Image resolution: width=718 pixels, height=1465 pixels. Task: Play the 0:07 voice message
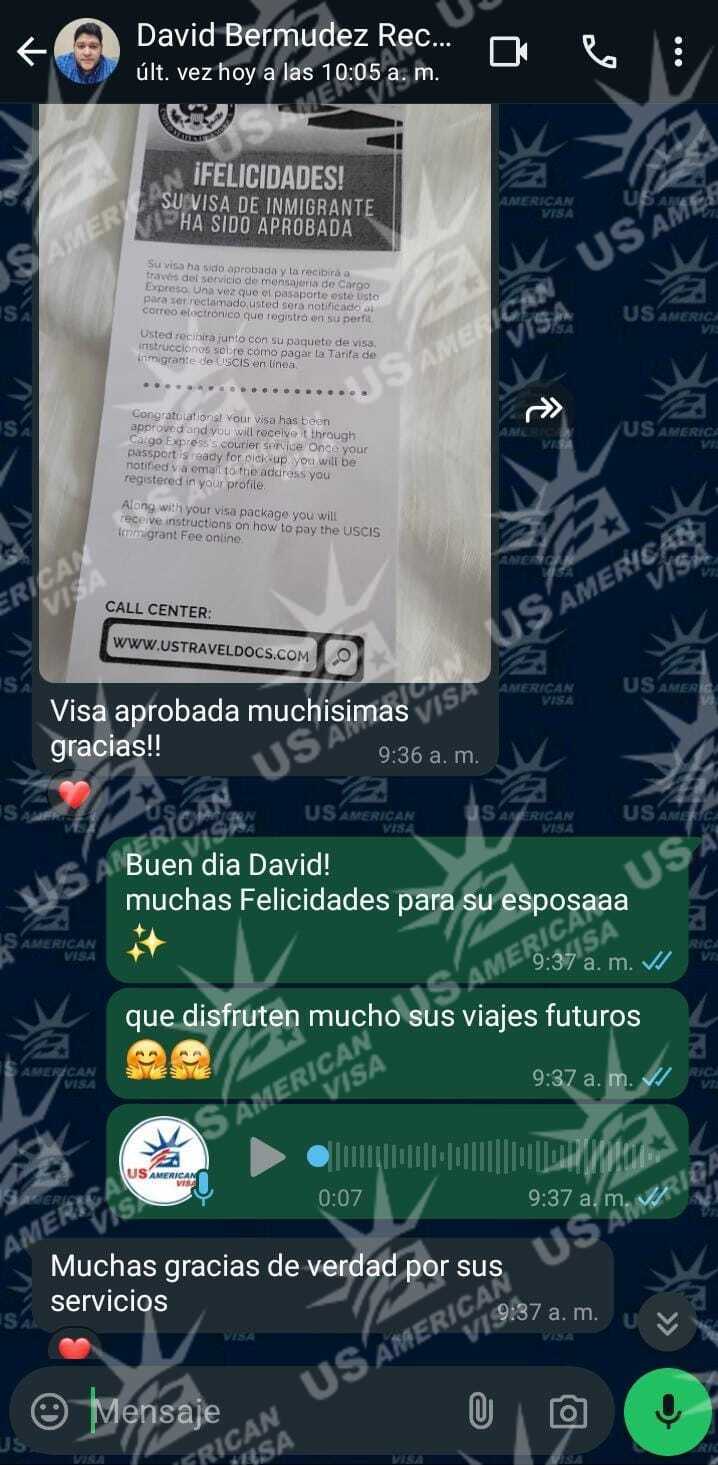click(267, 1158)
